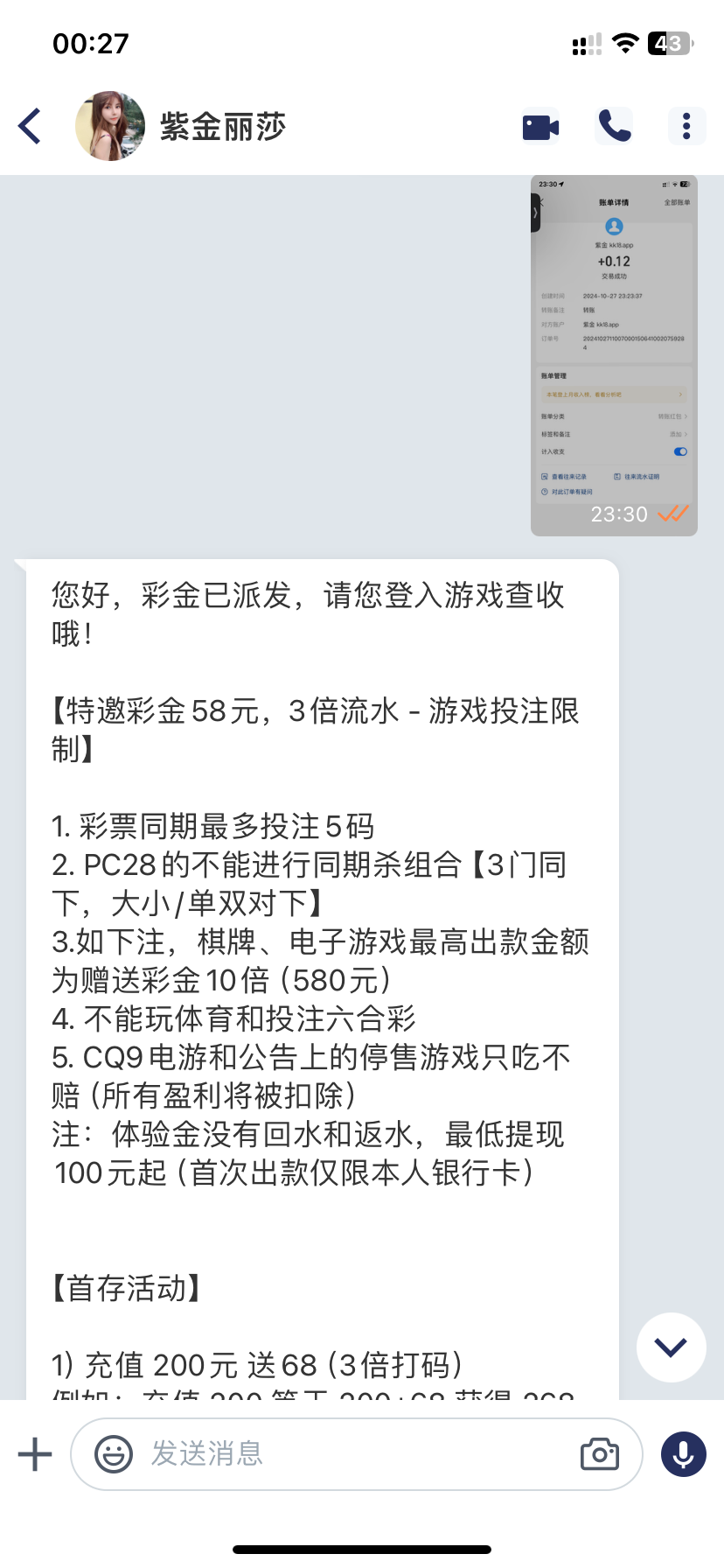Start a voice call with 紫金丽莎
This screenshot has height=1568, width=724.
pyautogui.click(x=615, y=127)
